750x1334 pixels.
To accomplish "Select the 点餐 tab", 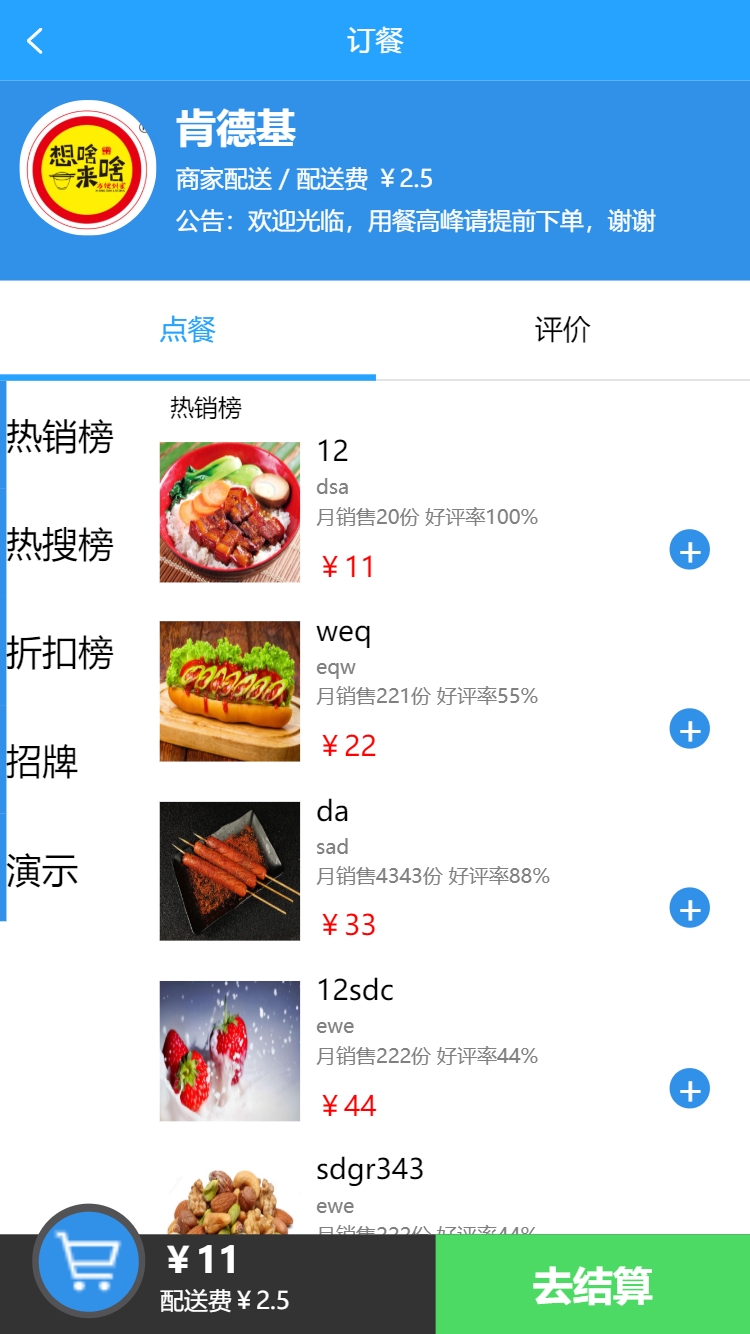I will click(188, 330).
